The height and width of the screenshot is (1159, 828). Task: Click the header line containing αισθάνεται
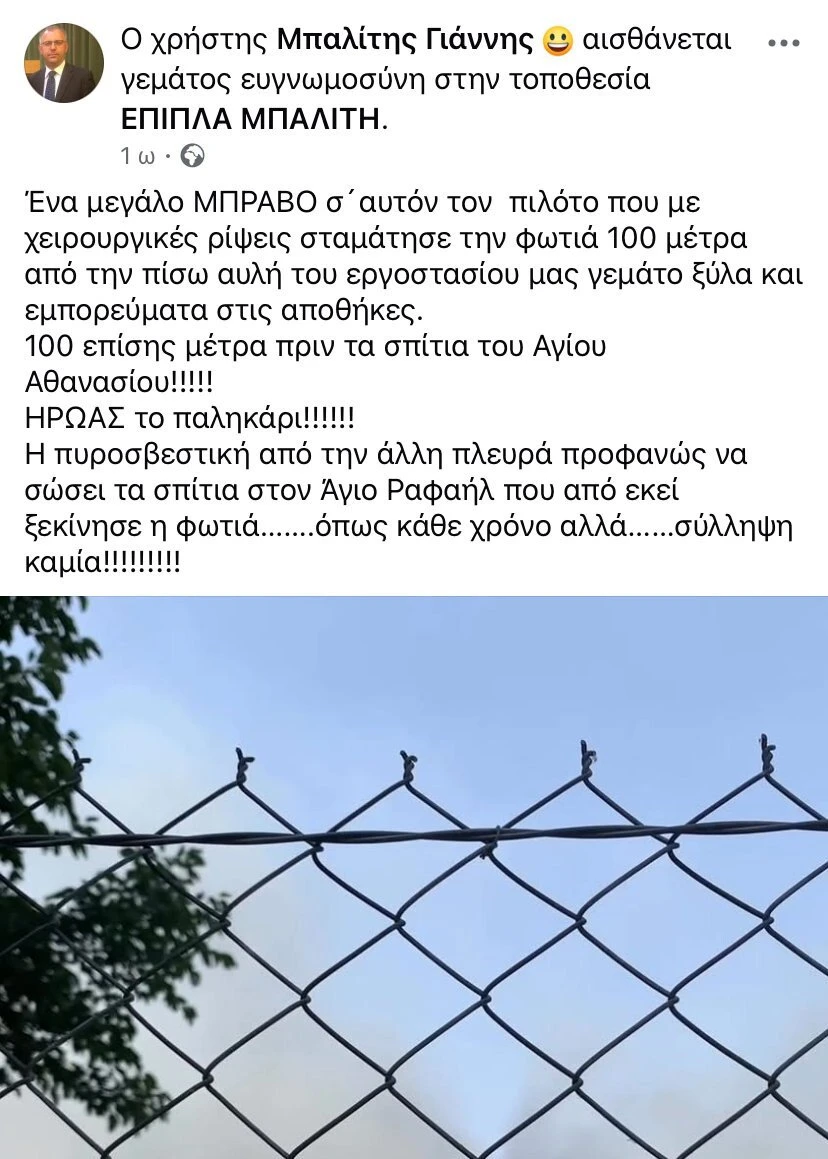[430, 40]
